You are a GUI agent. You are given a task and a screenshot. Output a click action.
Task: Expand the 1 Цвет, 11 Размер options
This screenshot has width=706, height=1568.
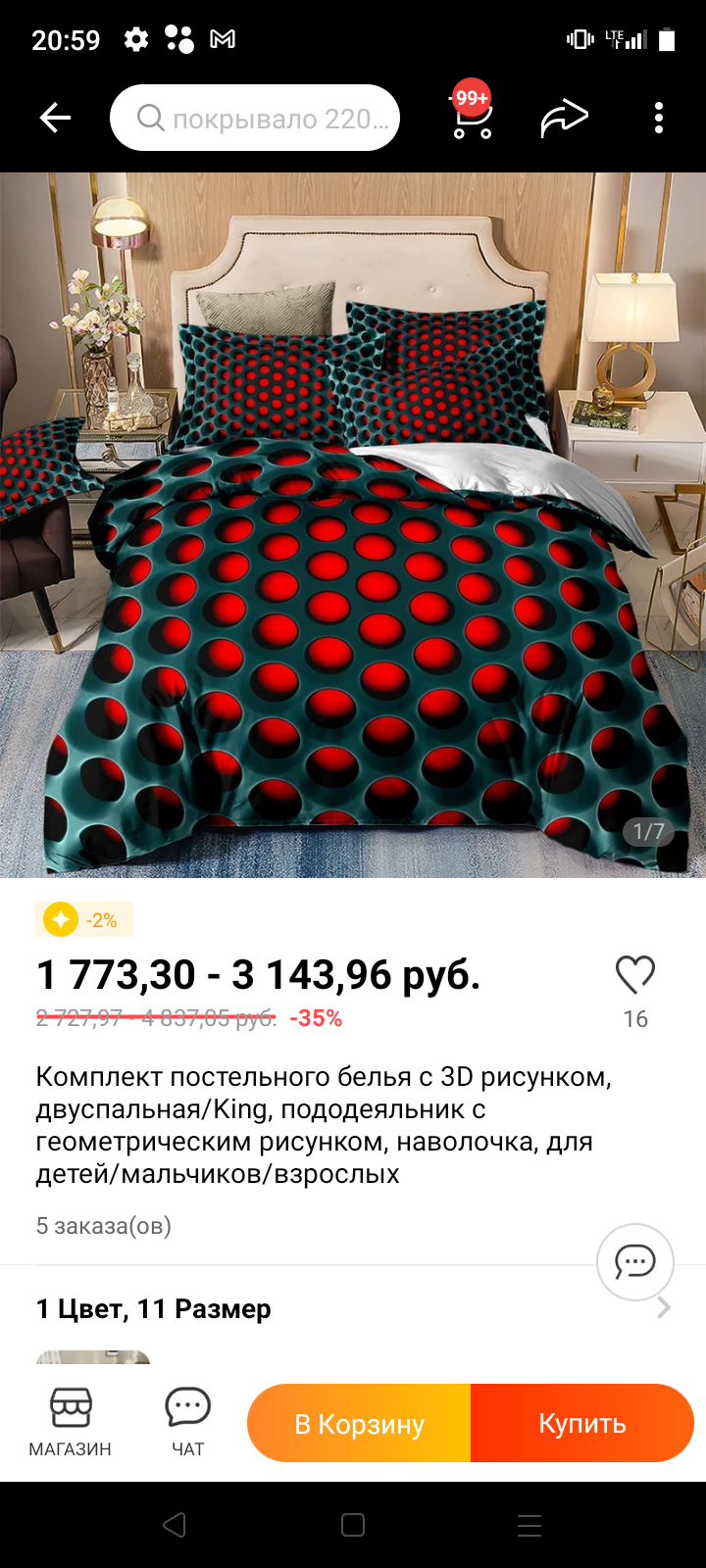tap(353, 1308)
